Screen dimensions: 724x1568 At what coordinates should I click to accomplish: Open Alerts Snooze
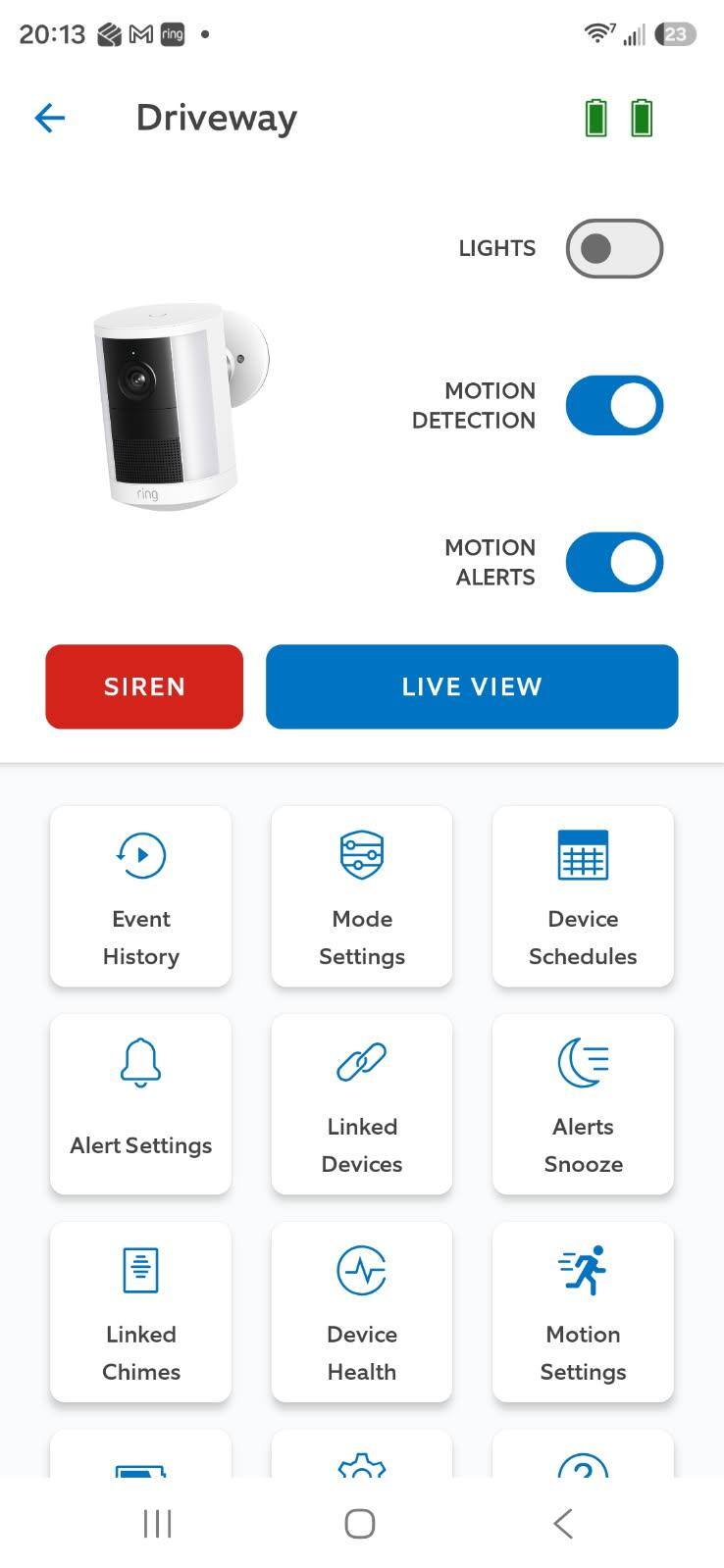(583, 1104)
